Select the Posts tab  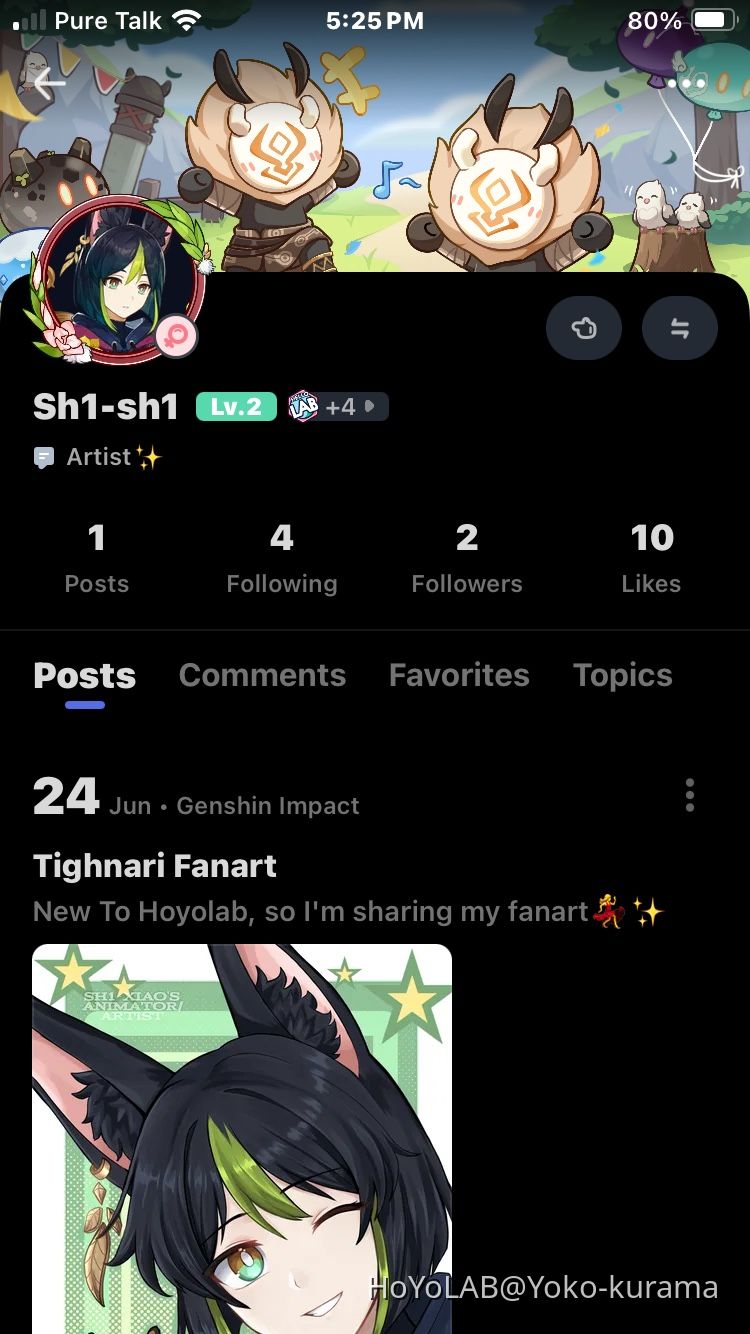click(x=85, y=676)
